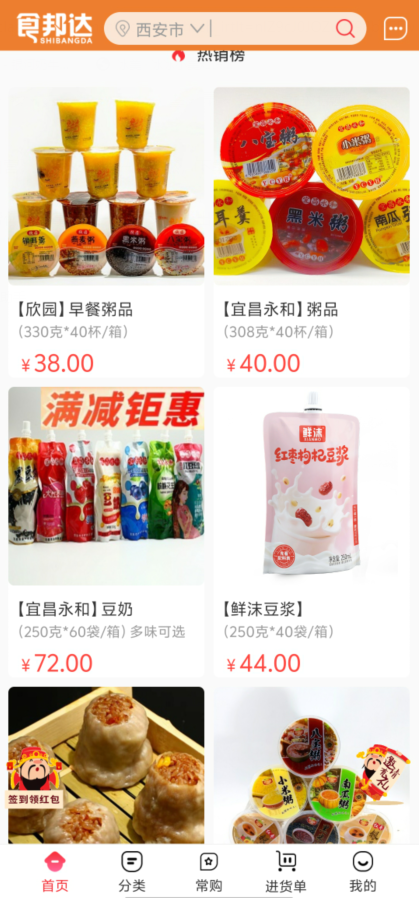The image size is (419, 898).
Task: View the 【鲜沫豆浆】 product
Action: [x=311, y=532]
